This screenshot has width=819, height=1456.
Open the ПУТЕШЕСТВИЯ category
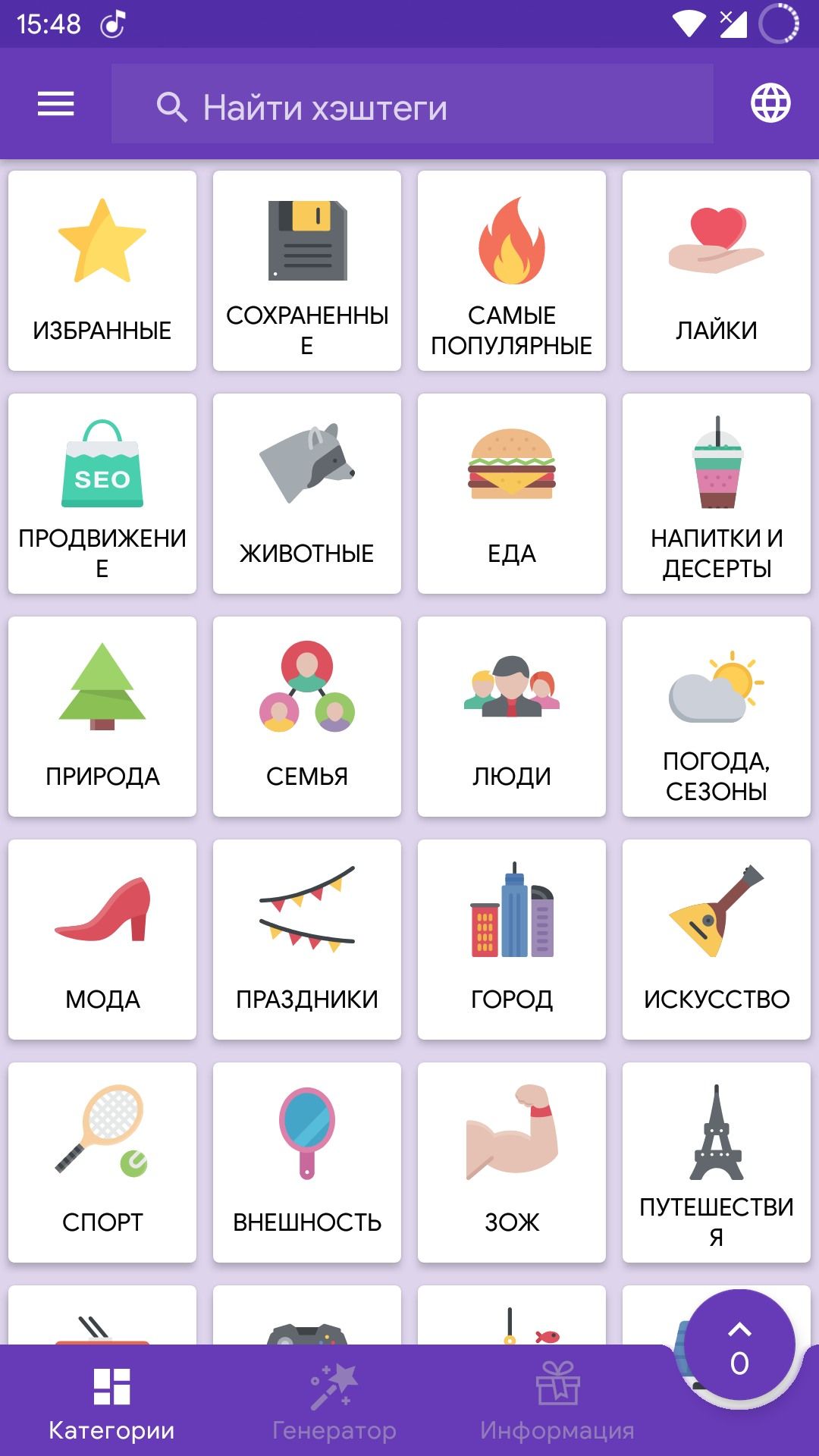tap(717, 1163)
